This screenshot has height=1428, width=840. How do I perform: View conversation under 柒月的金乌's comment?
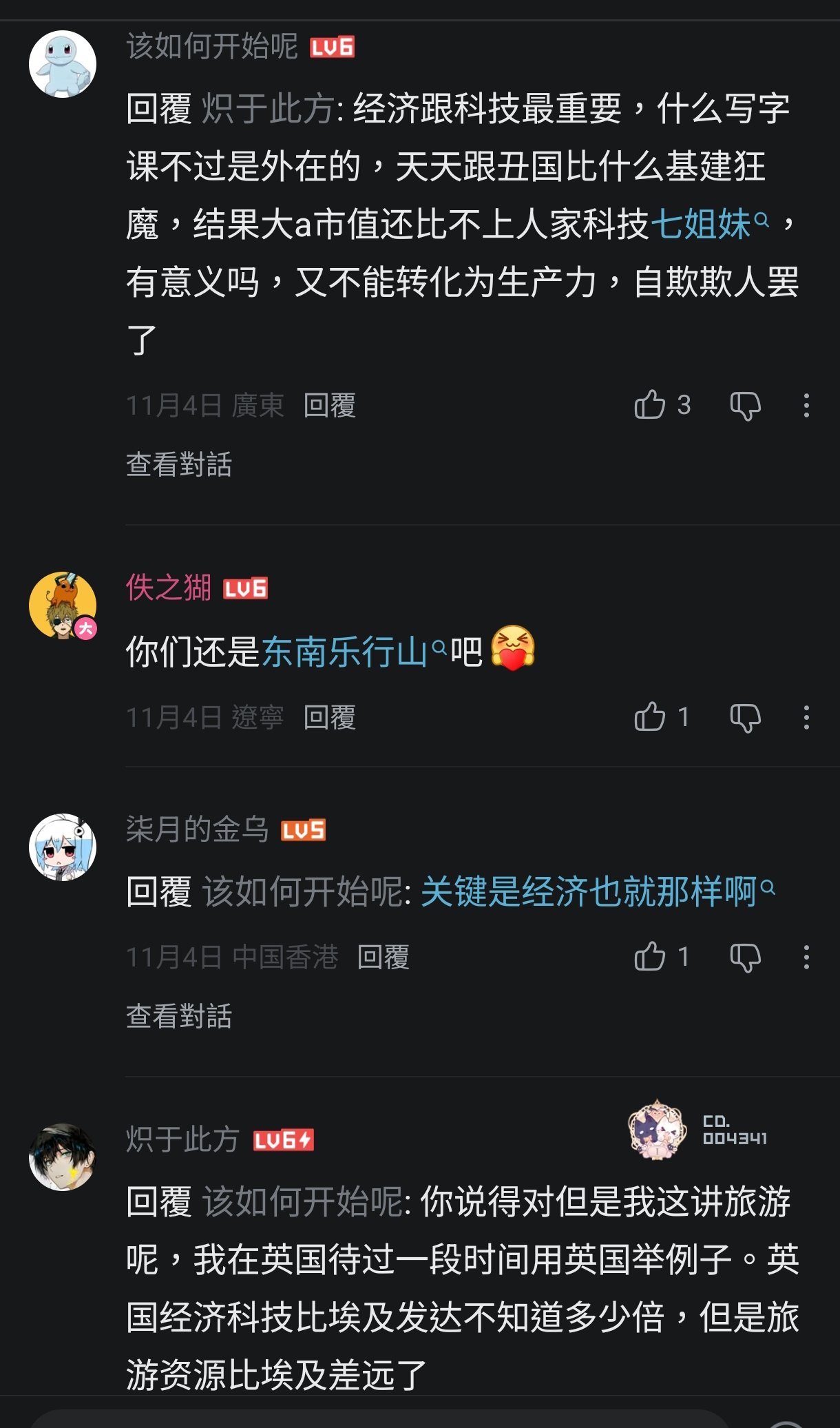click(x=179, y=1016)
